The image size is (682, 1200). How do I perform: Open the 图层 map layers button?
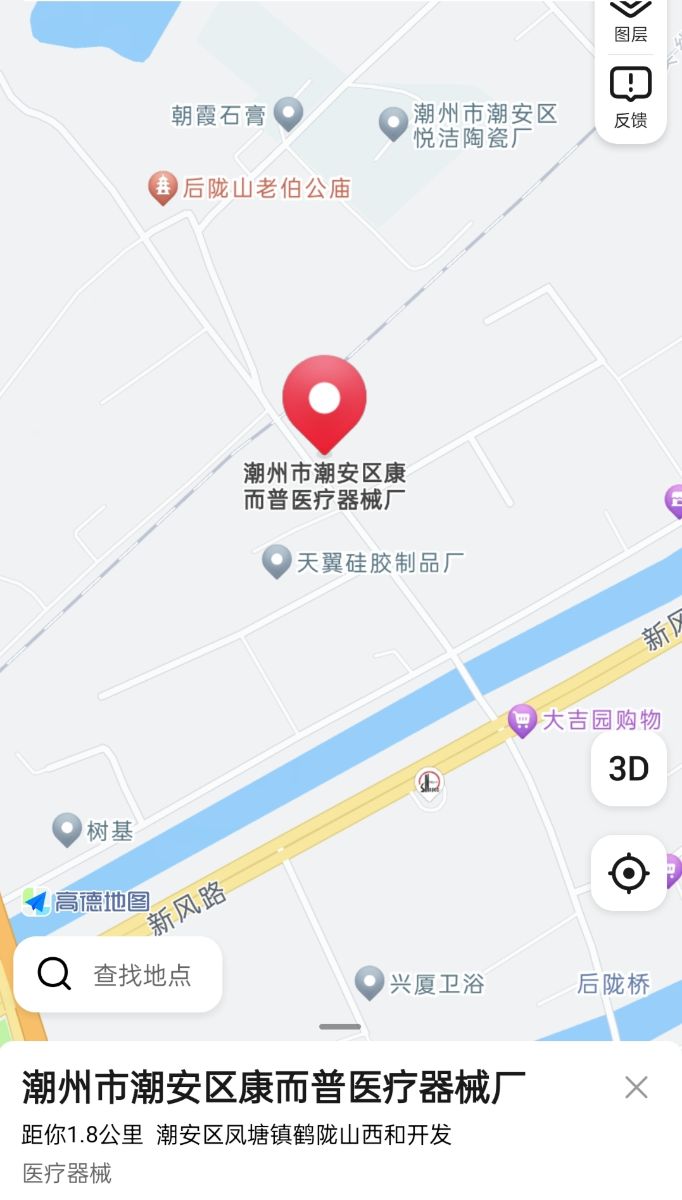[x=630, y=22]
